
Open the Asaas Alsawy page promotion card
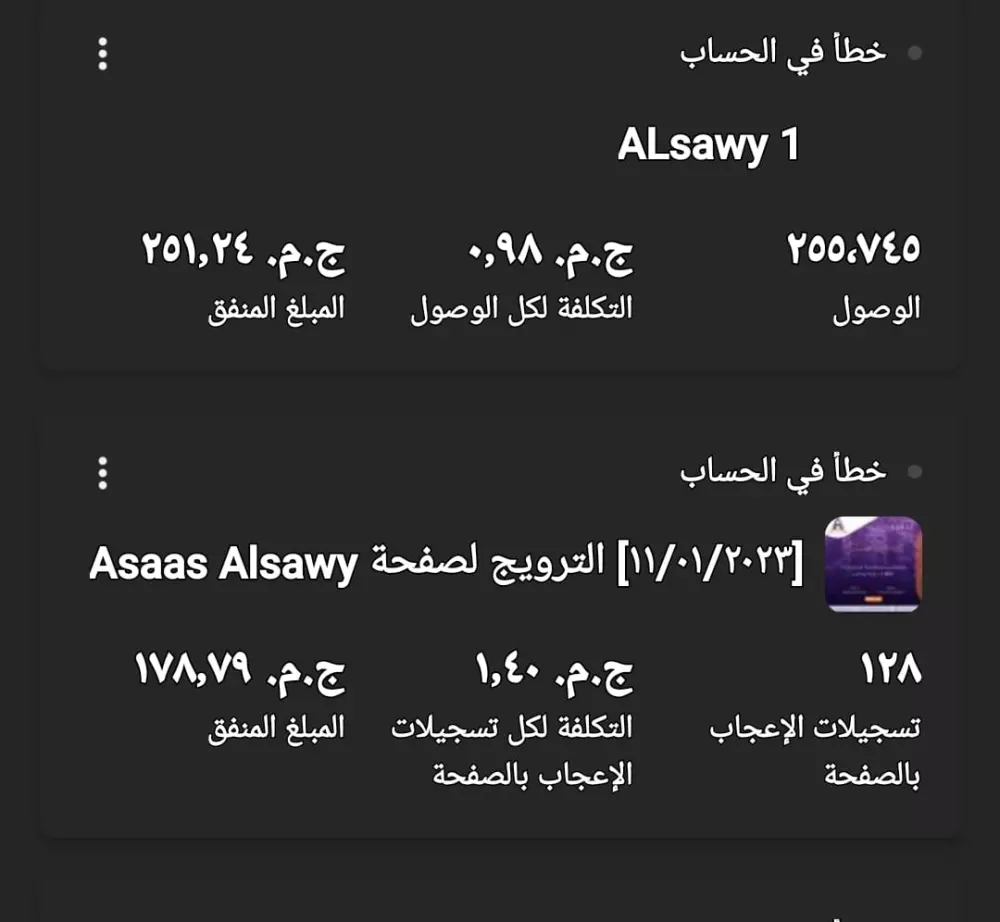(447, 565)
